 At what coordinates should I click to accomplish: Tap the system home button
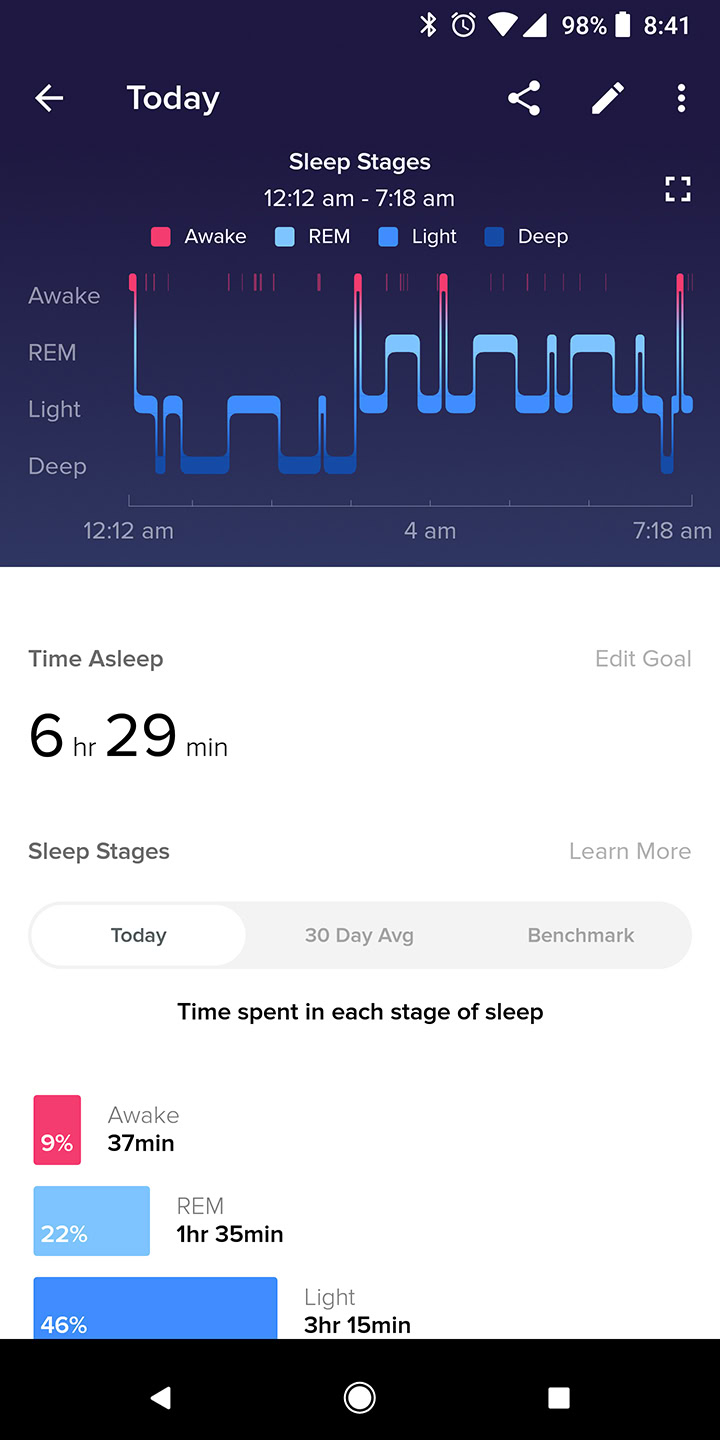360,1397
